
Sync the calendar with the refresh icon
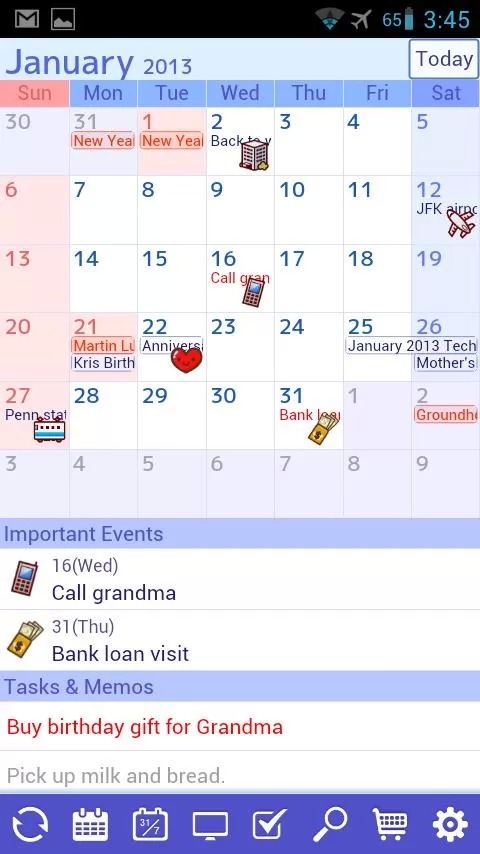click(30, 824)
